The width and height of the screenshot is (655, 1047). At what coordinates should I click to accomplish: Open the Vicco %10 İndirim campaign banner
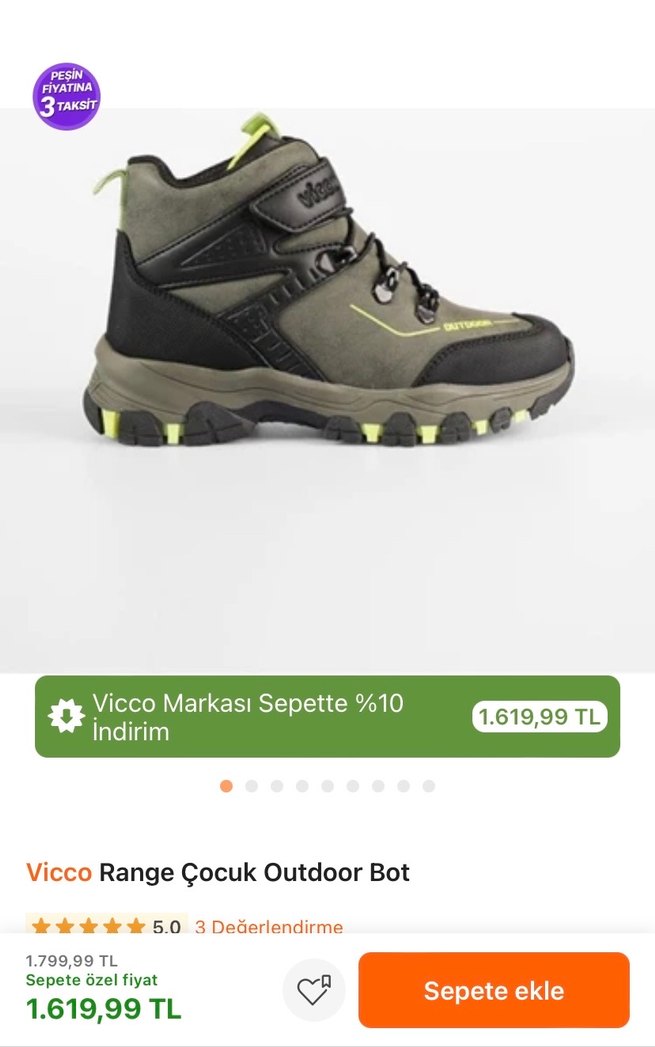pyautogui.click(x=327, y=717)
